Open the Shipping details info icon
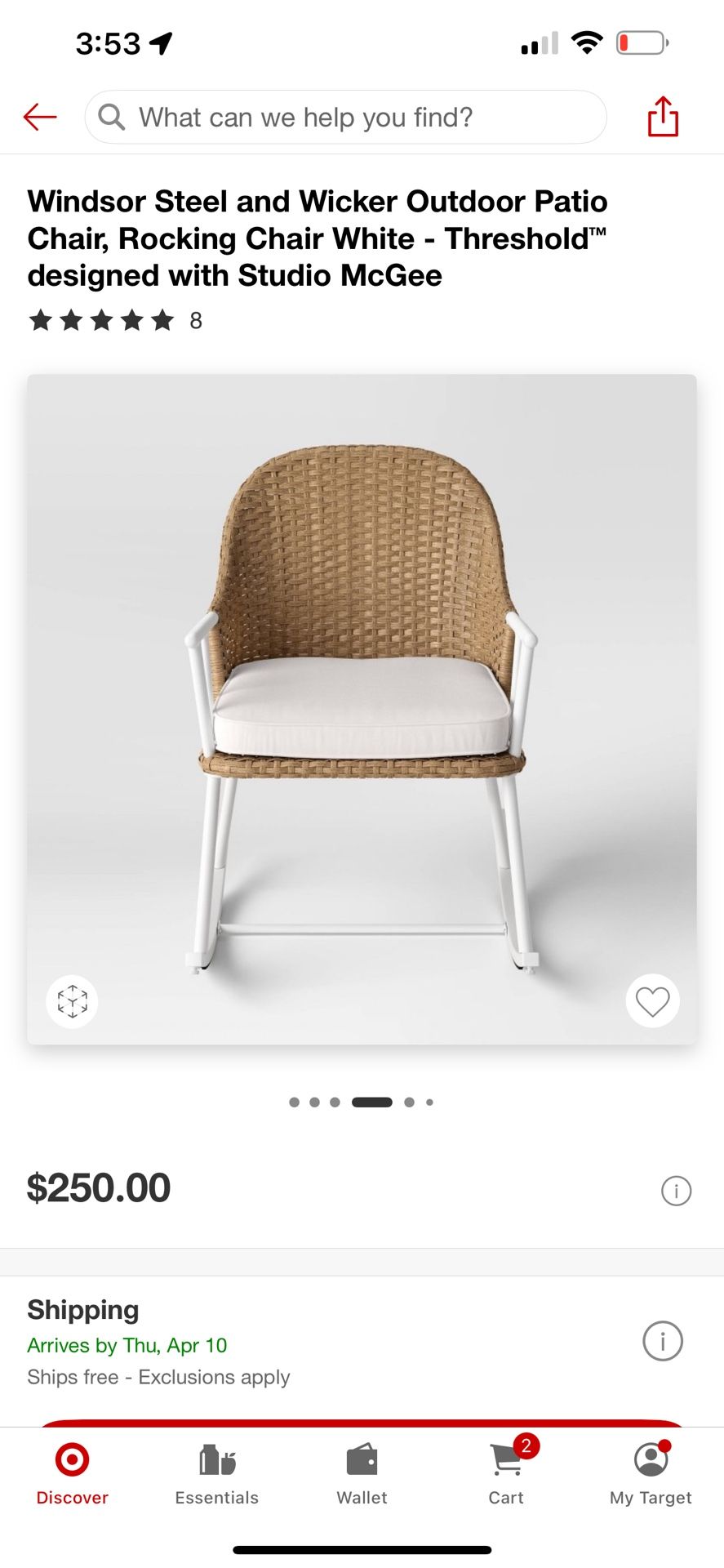724x1568 pixels. click(x=662, y=1341)
